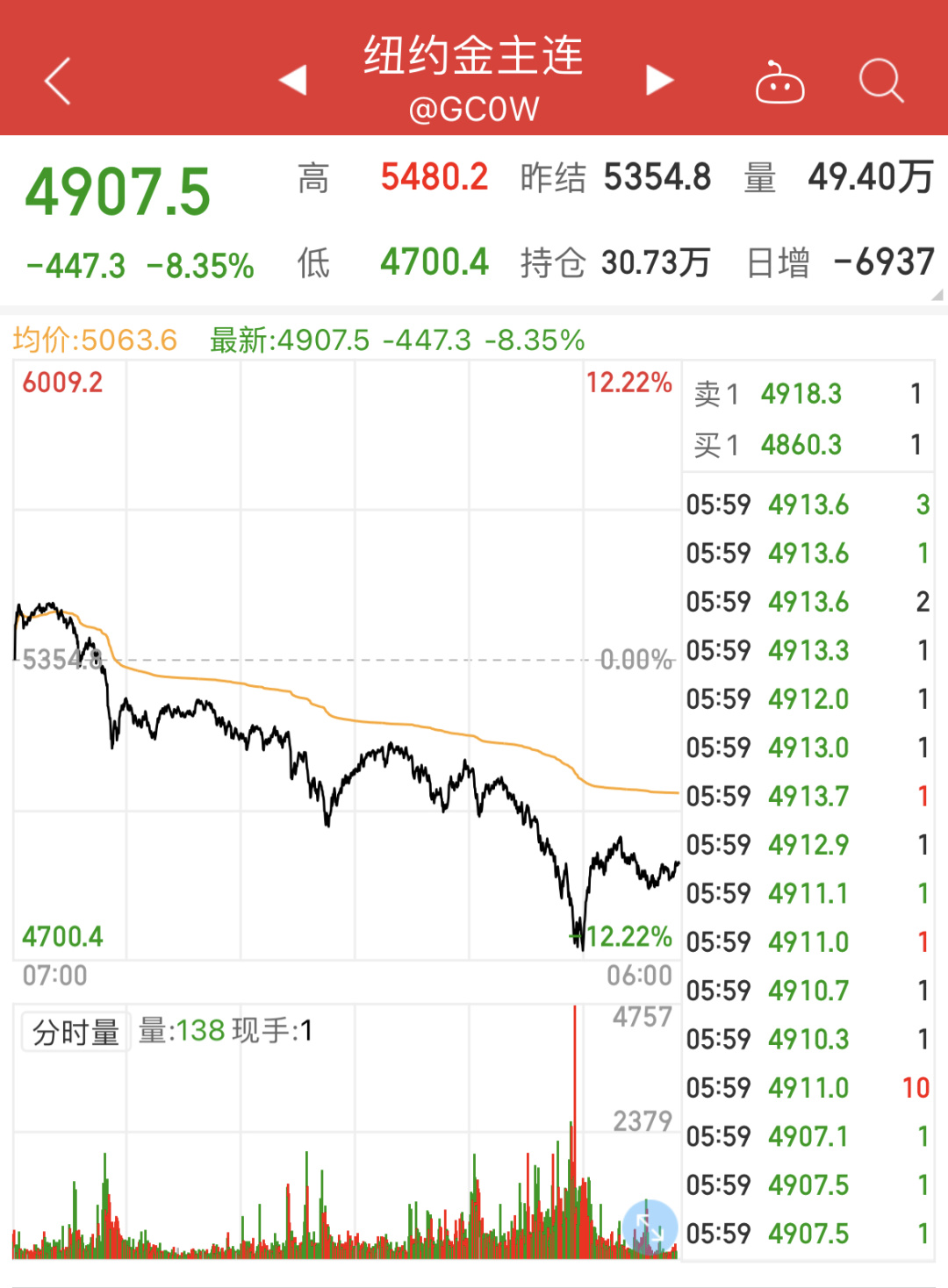Open the search magnifier
This screenshot has width=948, height=1288.
(x=880, y=81)
